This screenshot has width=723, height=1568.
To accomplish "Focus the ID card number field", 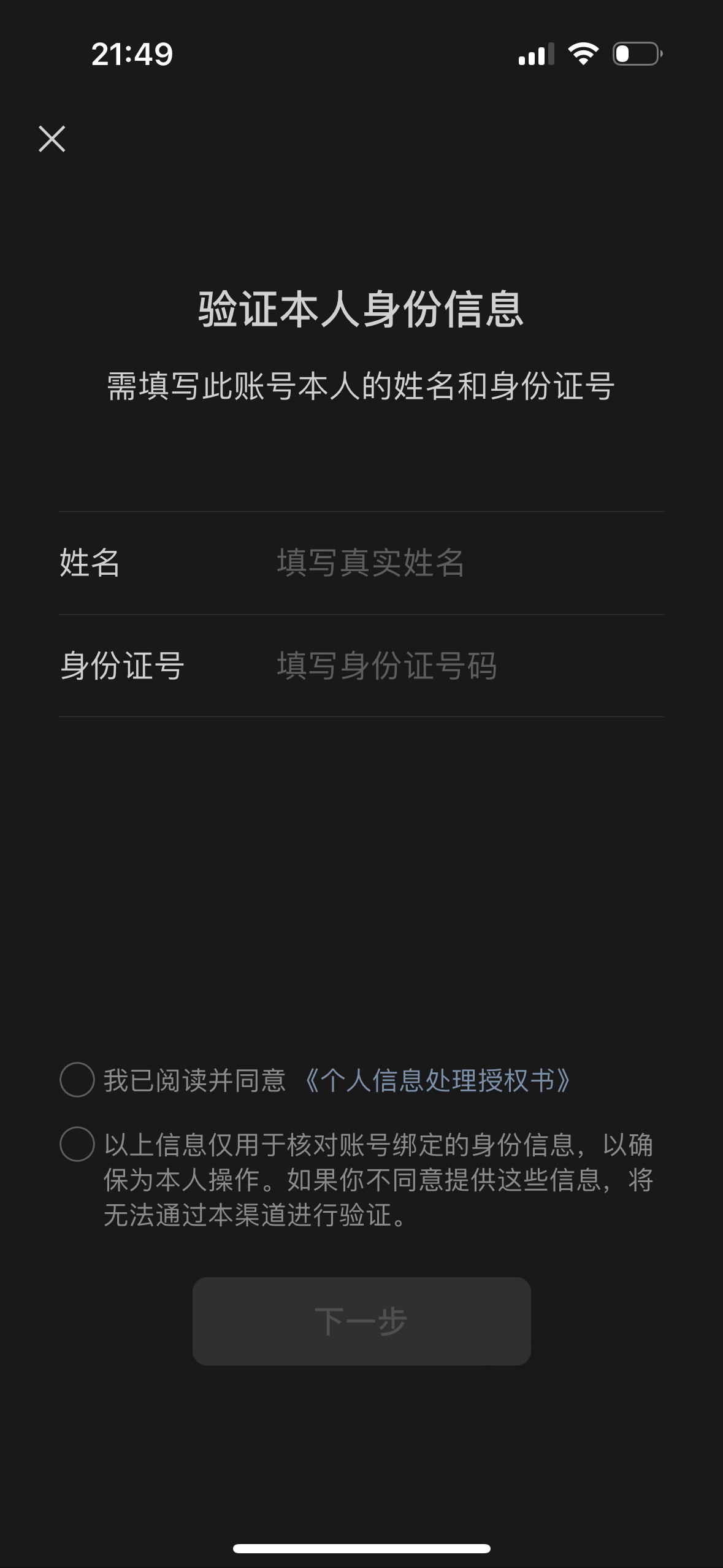I will coord(469,666).
